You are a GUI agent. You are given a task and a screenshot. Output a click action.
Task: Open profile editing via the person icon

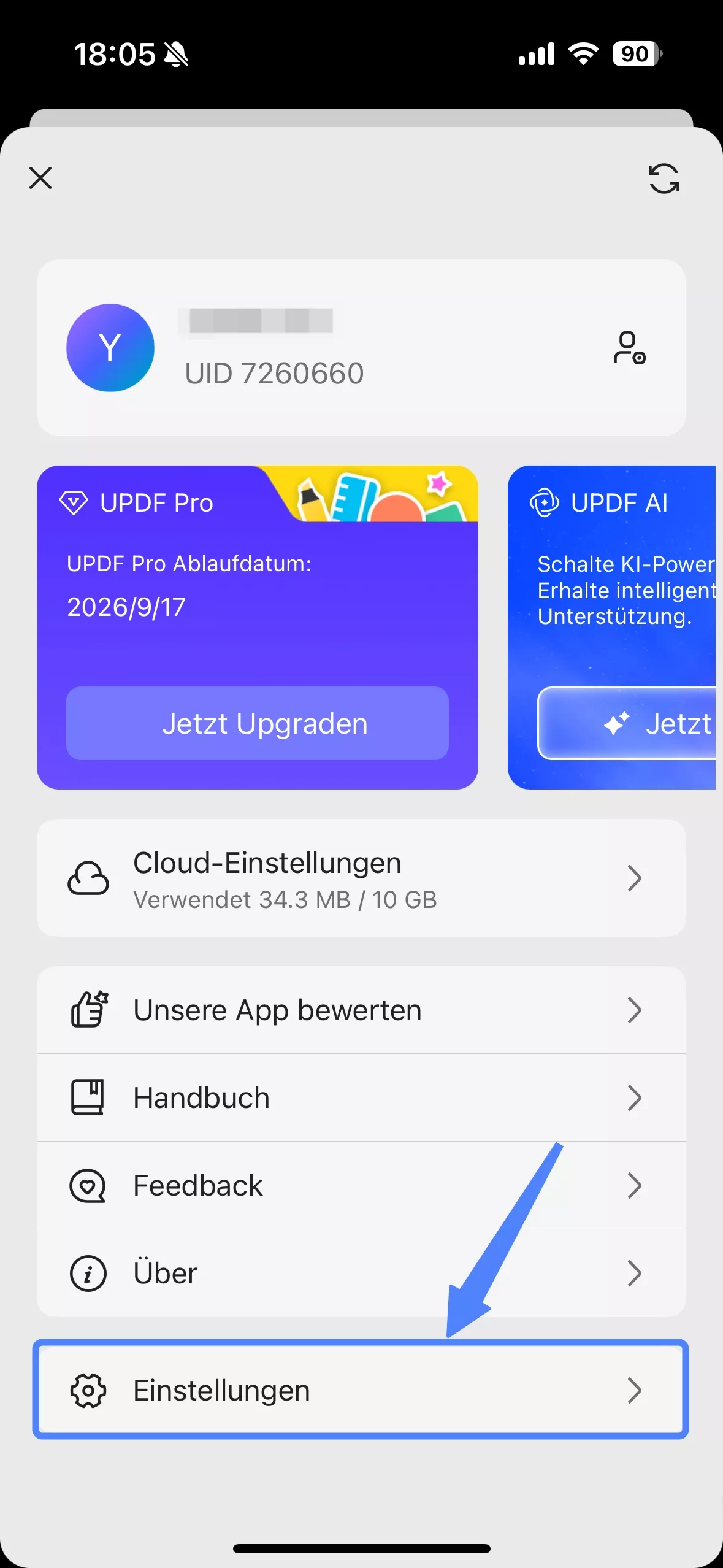coord(629,348)
